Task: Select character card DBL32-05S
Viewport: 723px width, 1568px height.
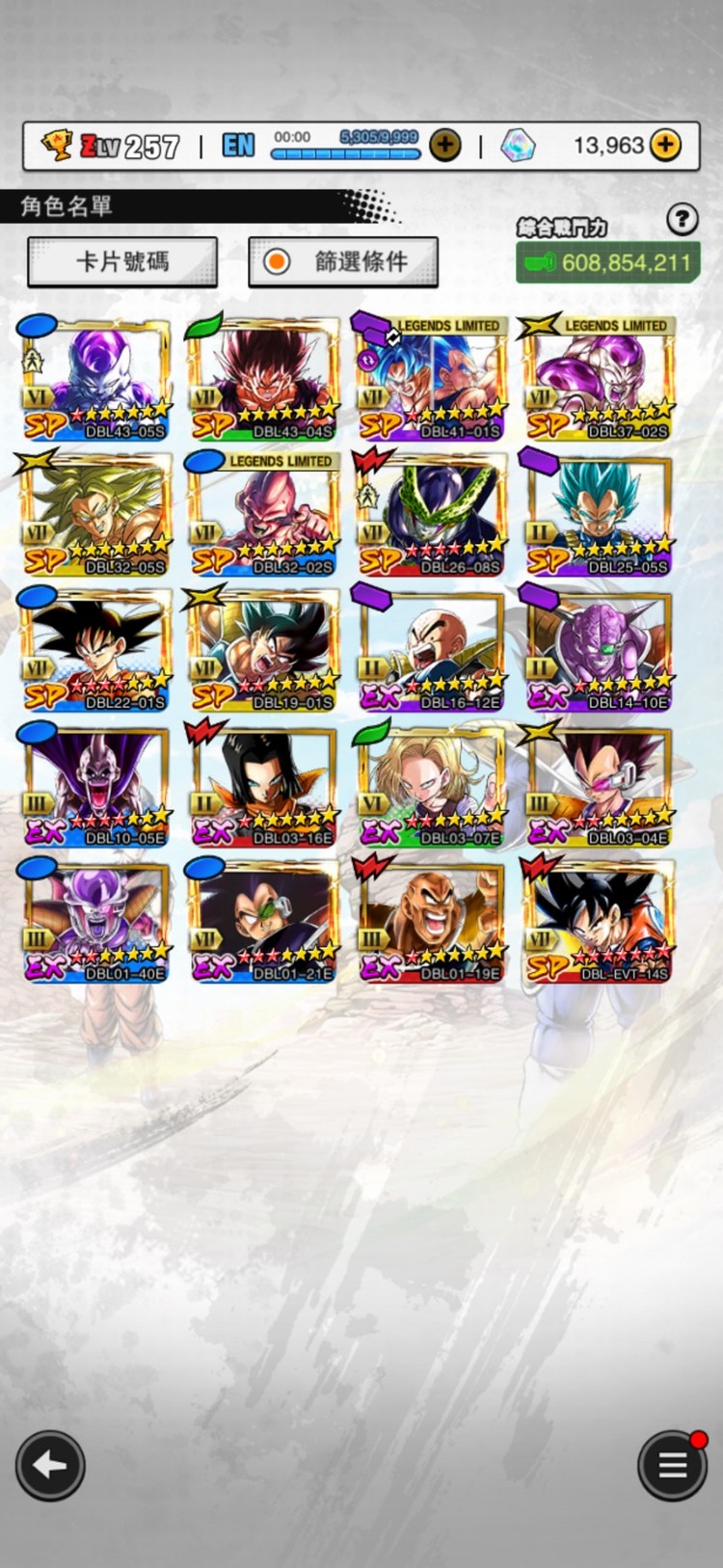Action: (x=96, y=515)
